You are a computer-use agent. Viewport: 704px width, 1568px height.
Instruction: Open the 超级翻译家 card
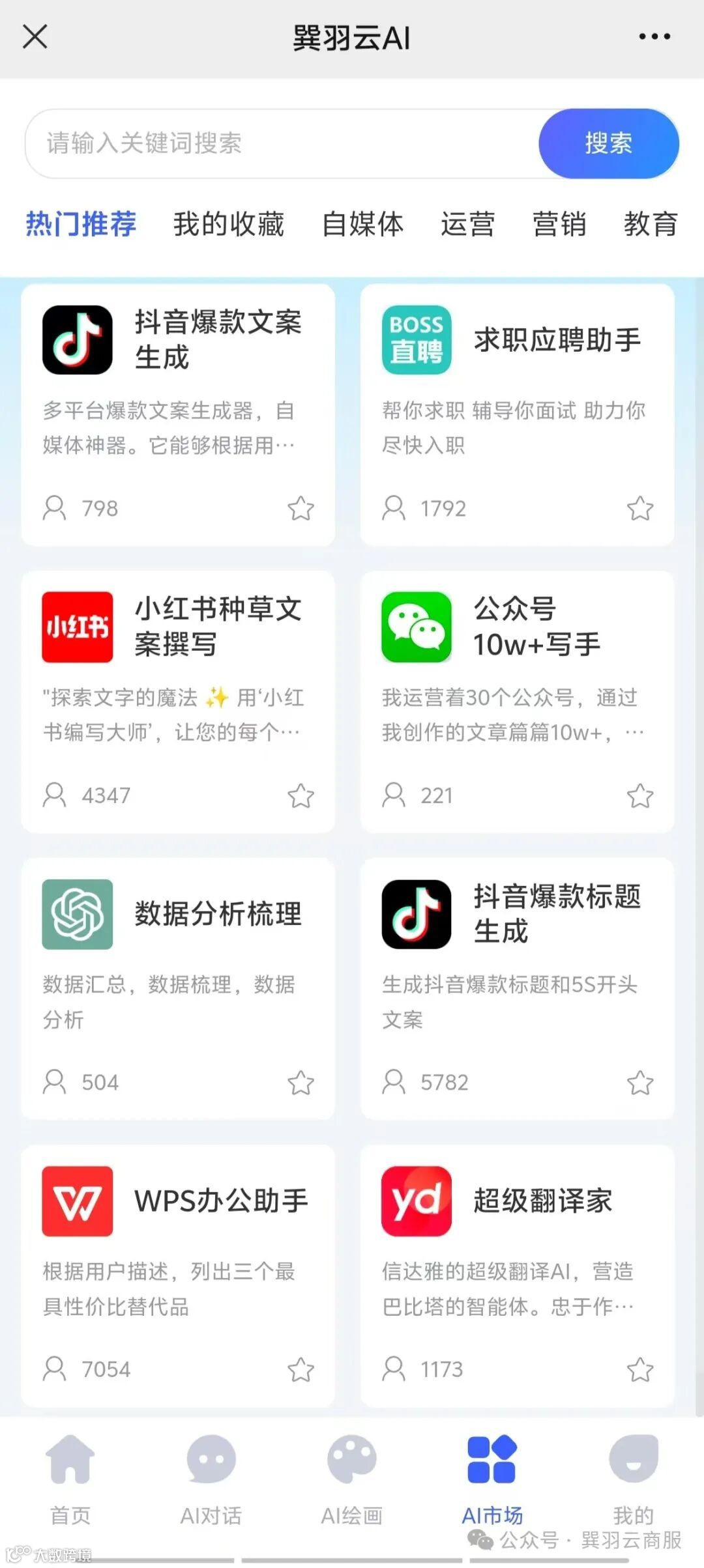(518, 1276)
